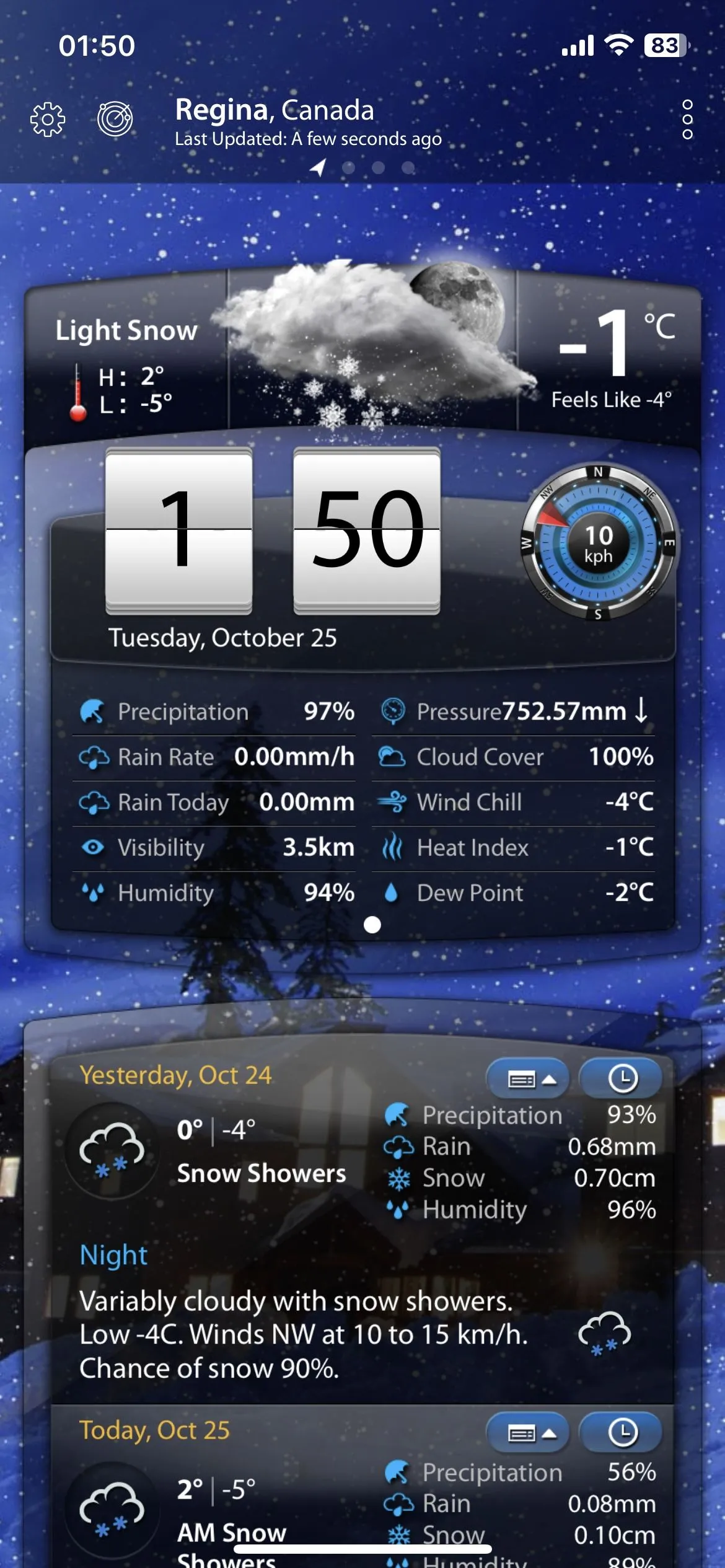The width and height of the screenshot is (725, 1568).
Task: Show hourly forecast for Yesterday, Oct 24
Action: 622,1079
